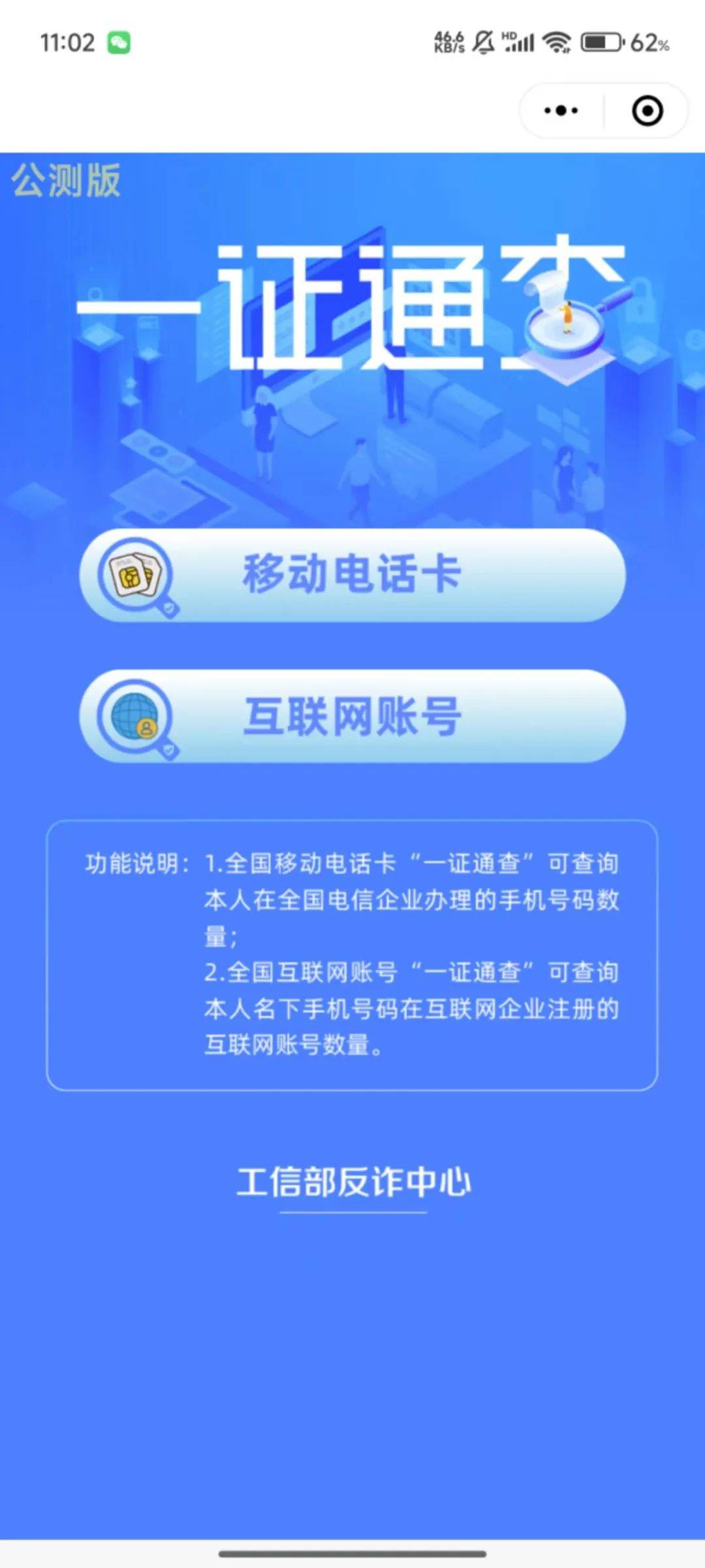Image resolution: width=705 pixels, height=1568 pixels.
Task: Open the mini program more-options menu
Action: tap(561, 110)
